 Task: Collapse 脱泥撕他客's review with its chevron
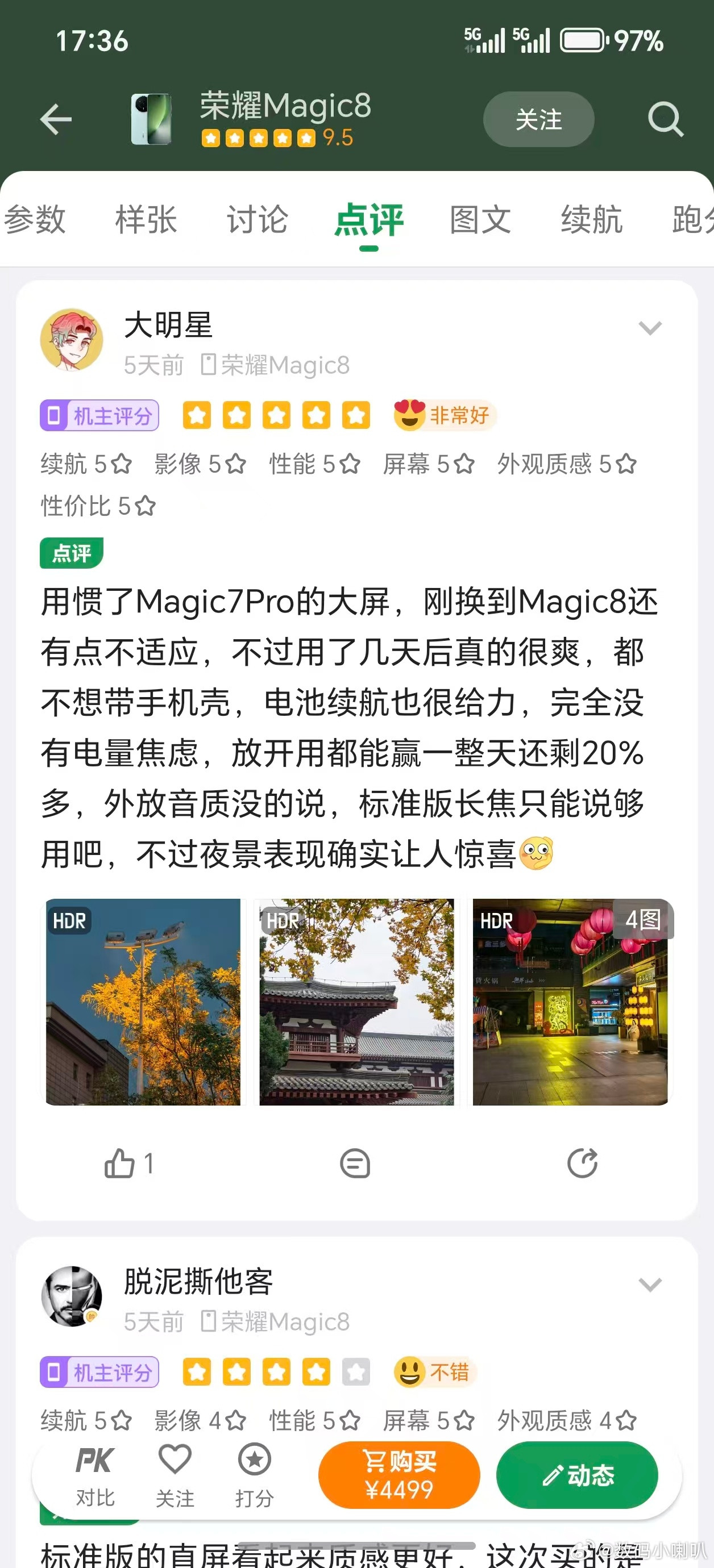(651, 1285)
